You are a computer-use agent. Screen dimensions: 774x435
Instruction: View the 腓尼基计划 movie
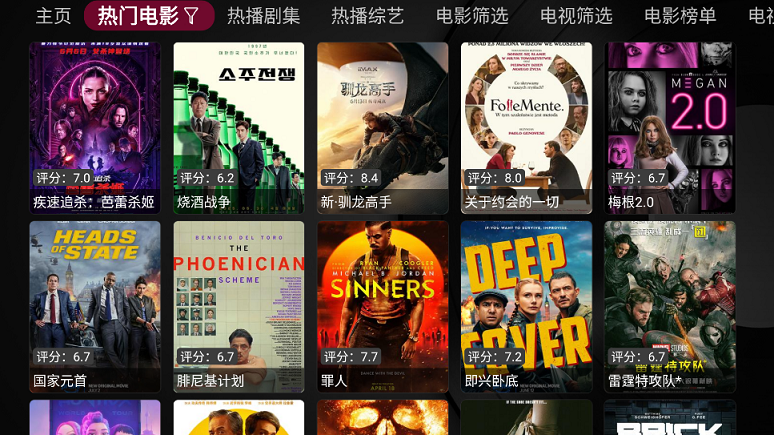(239, 306)
